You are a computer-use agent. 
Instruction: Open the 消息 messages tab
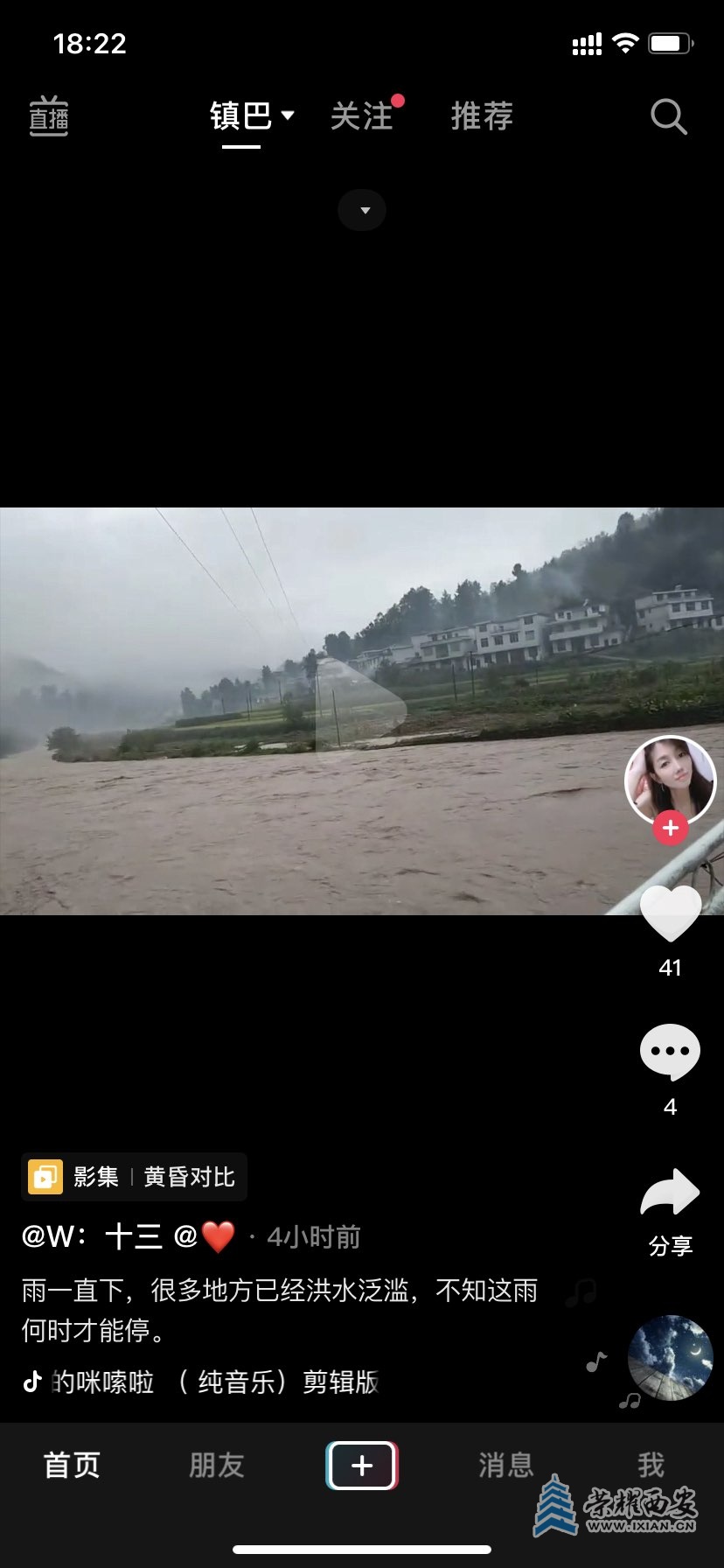point(505,1465)
